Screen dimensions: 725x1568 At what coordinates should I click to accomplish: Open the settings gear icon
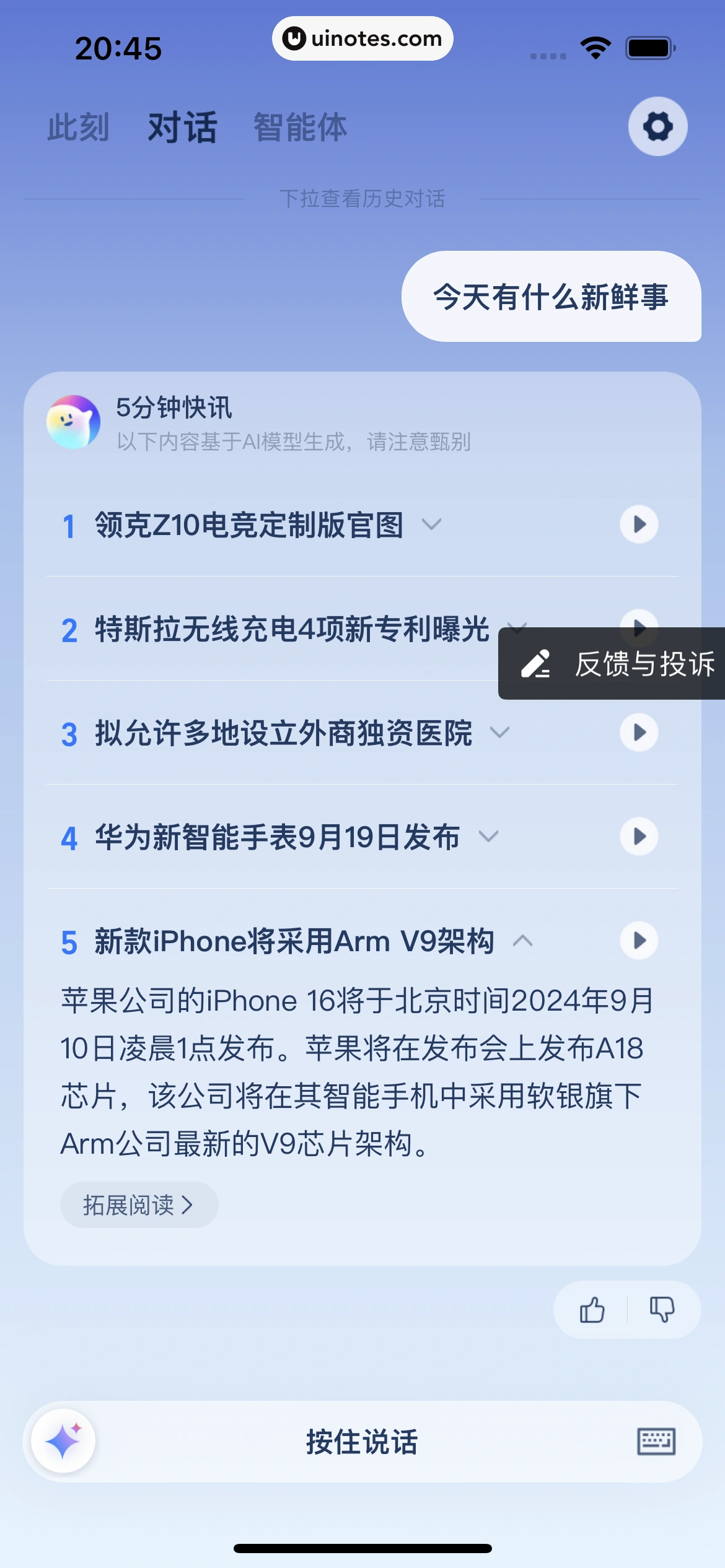click(657, 126)
